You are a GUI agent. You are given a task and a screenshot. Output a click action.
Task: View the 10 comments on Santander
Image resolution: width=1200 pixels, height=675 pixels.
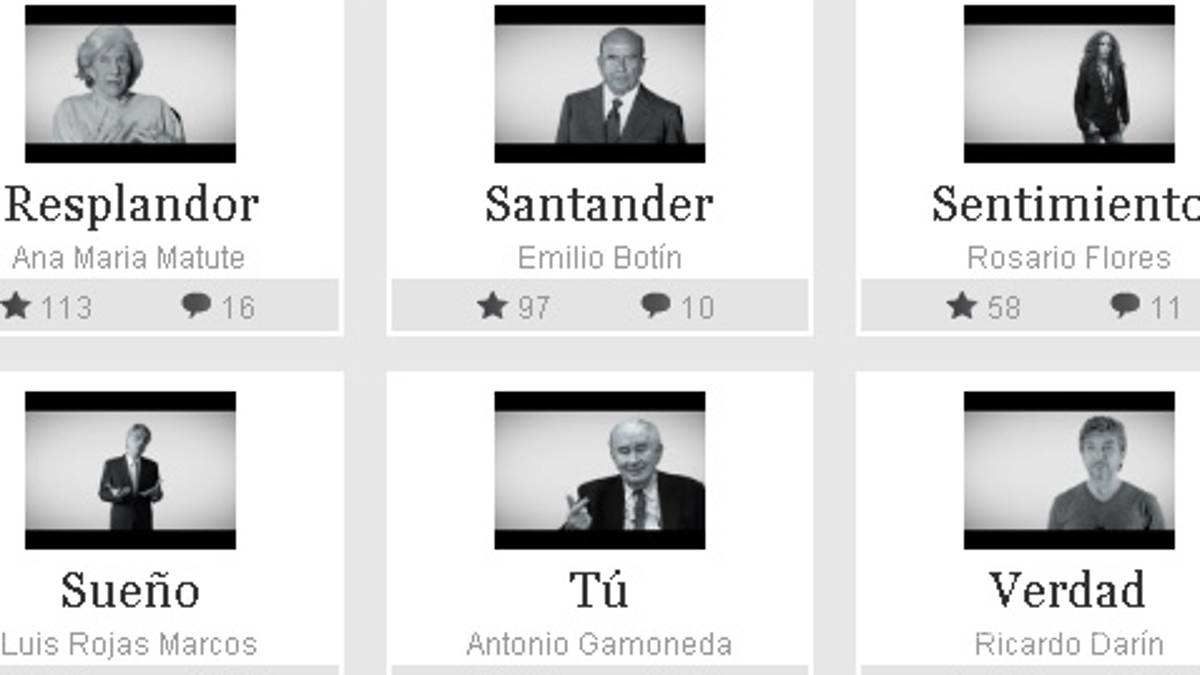tap(656, 306)
